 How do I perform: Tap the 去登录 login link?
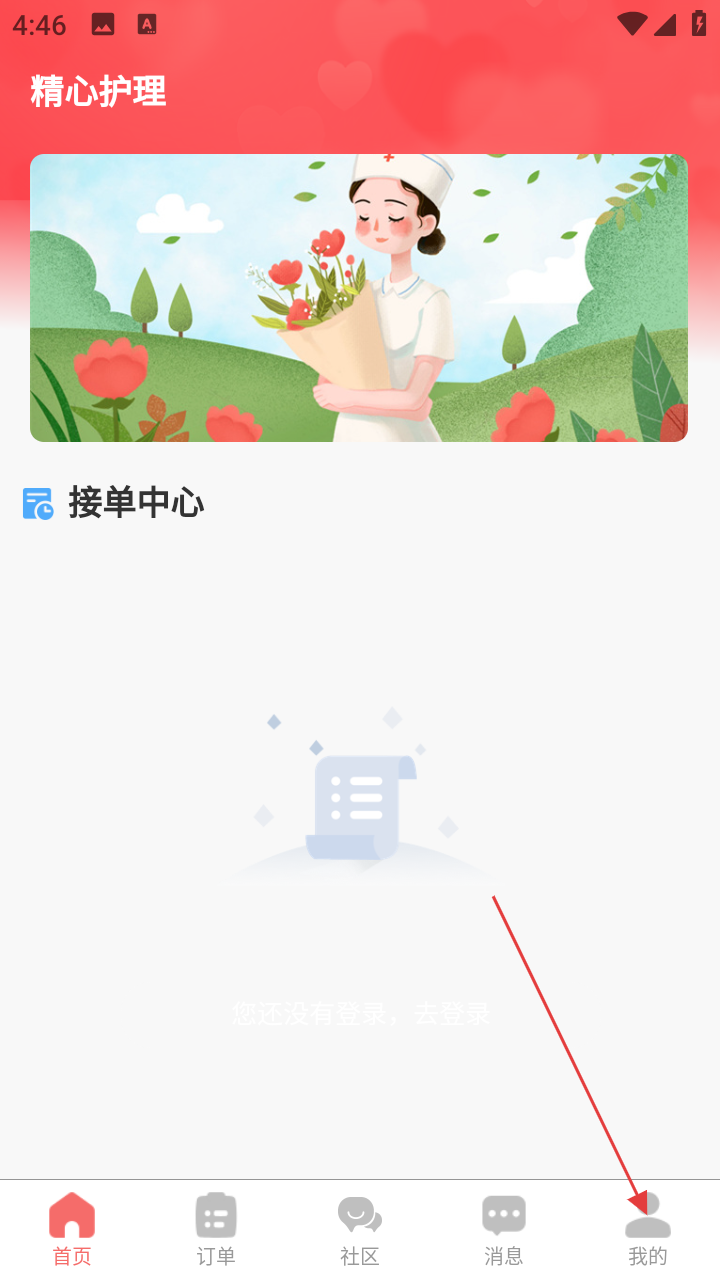[x=453, y=1014]
